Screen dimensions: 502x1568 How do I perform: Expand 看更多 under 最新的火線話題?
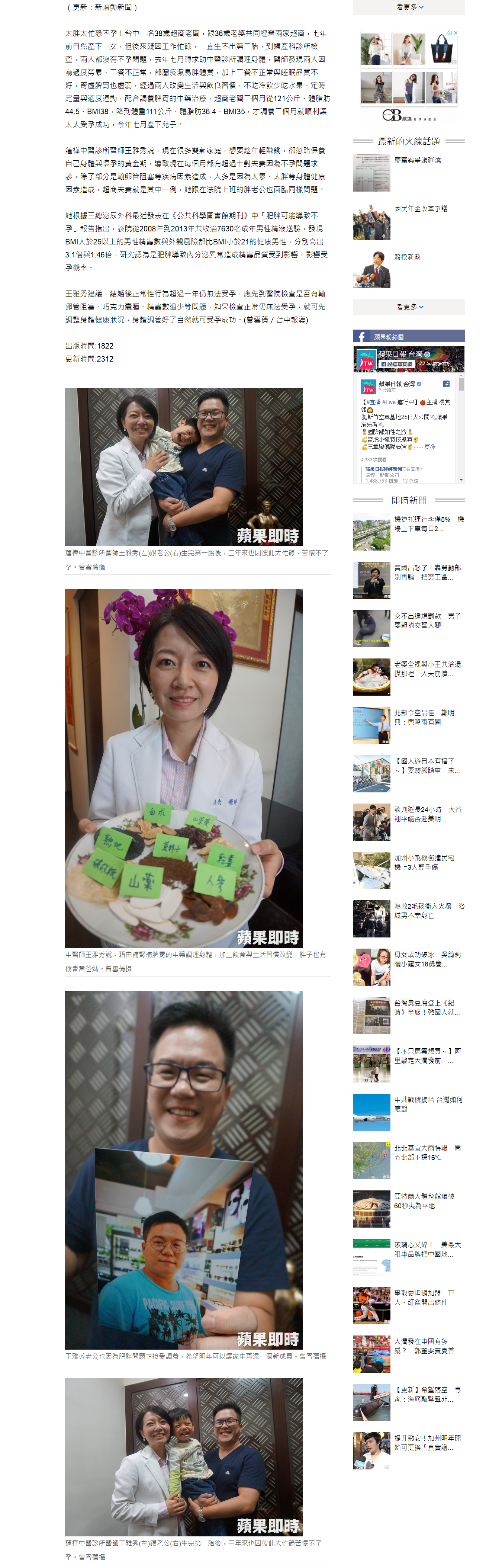(409, 307)
